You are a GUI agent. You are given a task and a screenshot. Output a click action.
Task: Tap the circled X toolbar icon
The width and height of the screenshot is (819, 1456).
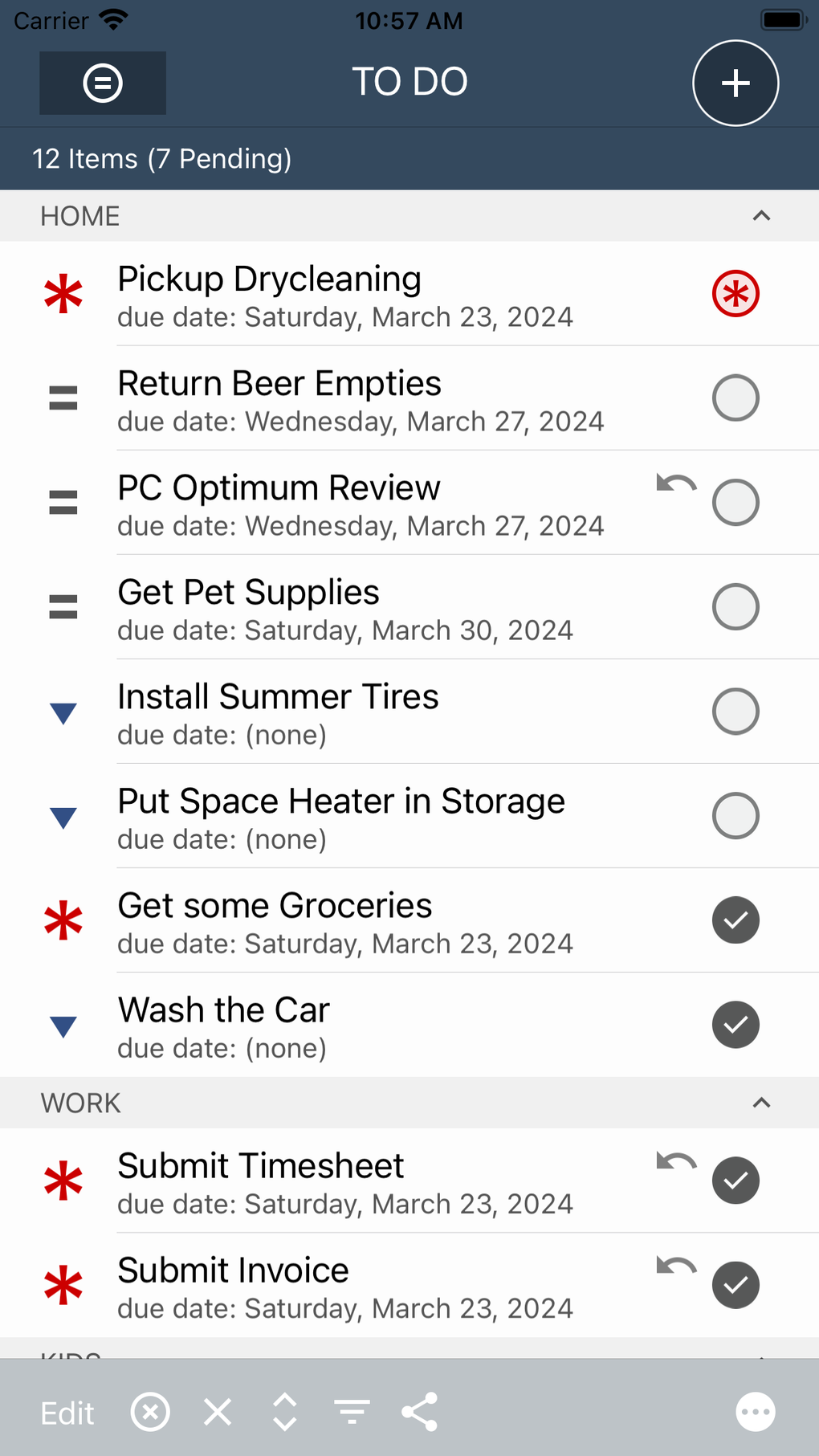[x=150, y=1412]
